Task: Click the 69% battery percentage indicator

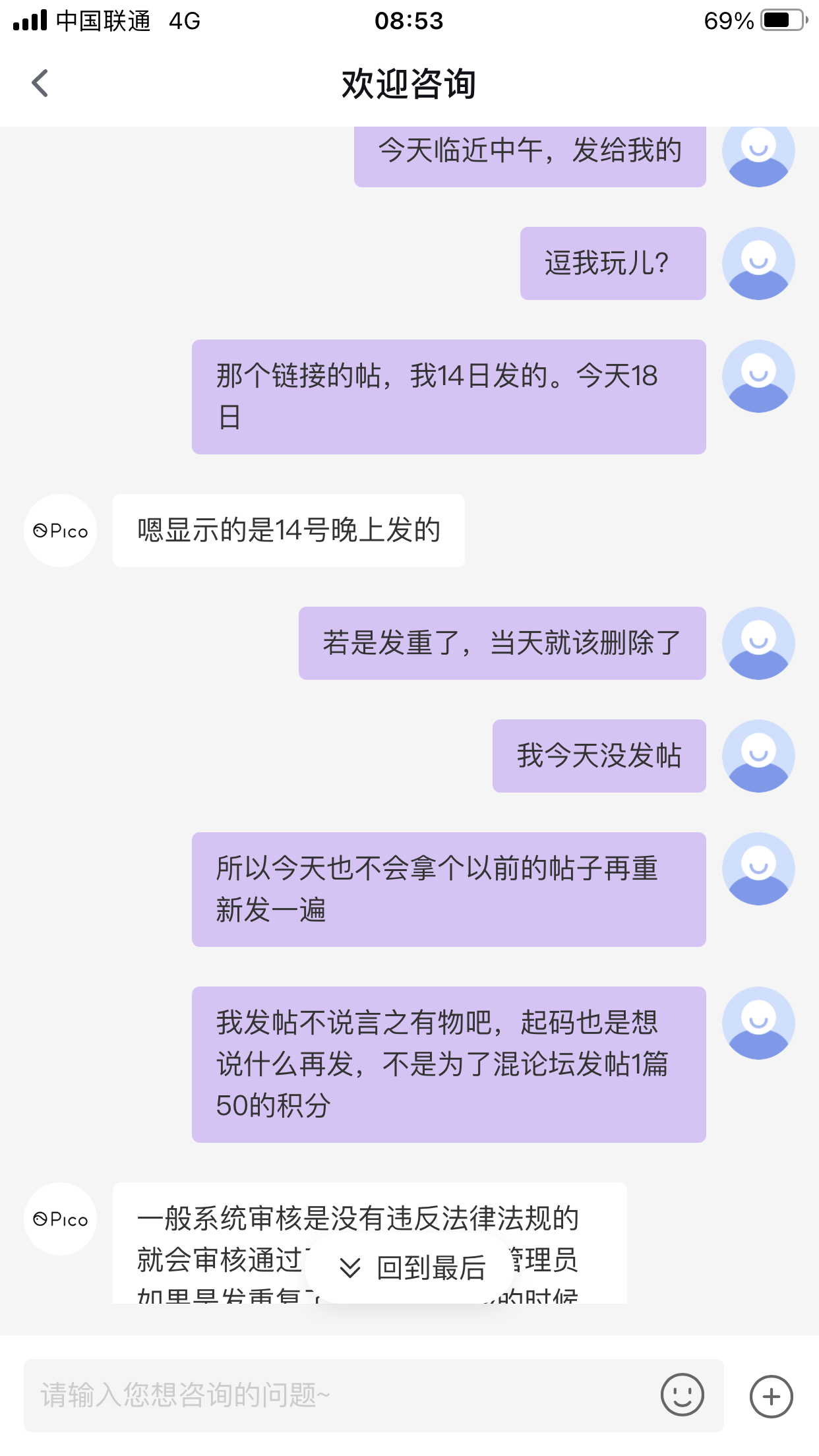Action: pyautogui.click(x=729, y=21)
